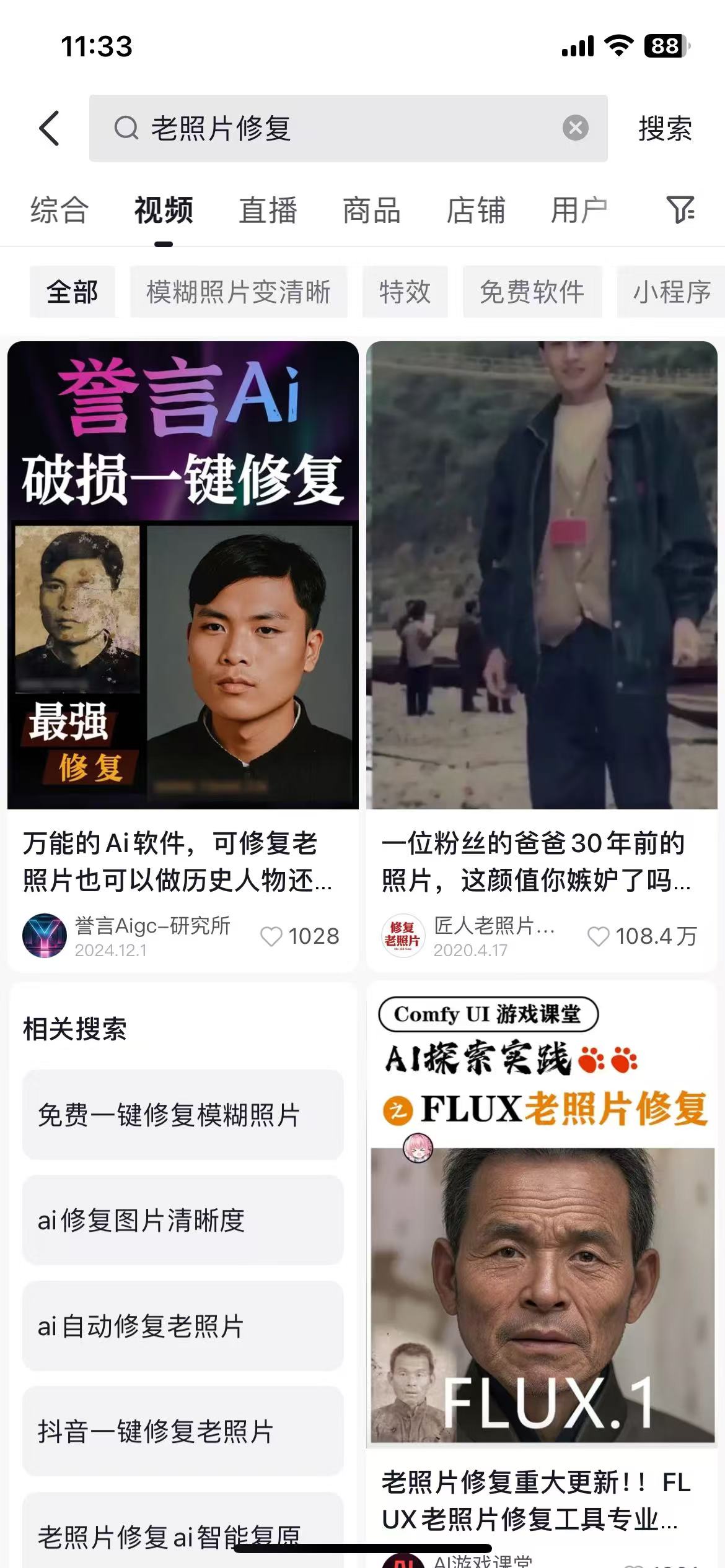This screenshot has height=1568, width=725.
Task: Select the 模糊照片变清晰 filter chip
Action: pos(239,292)
